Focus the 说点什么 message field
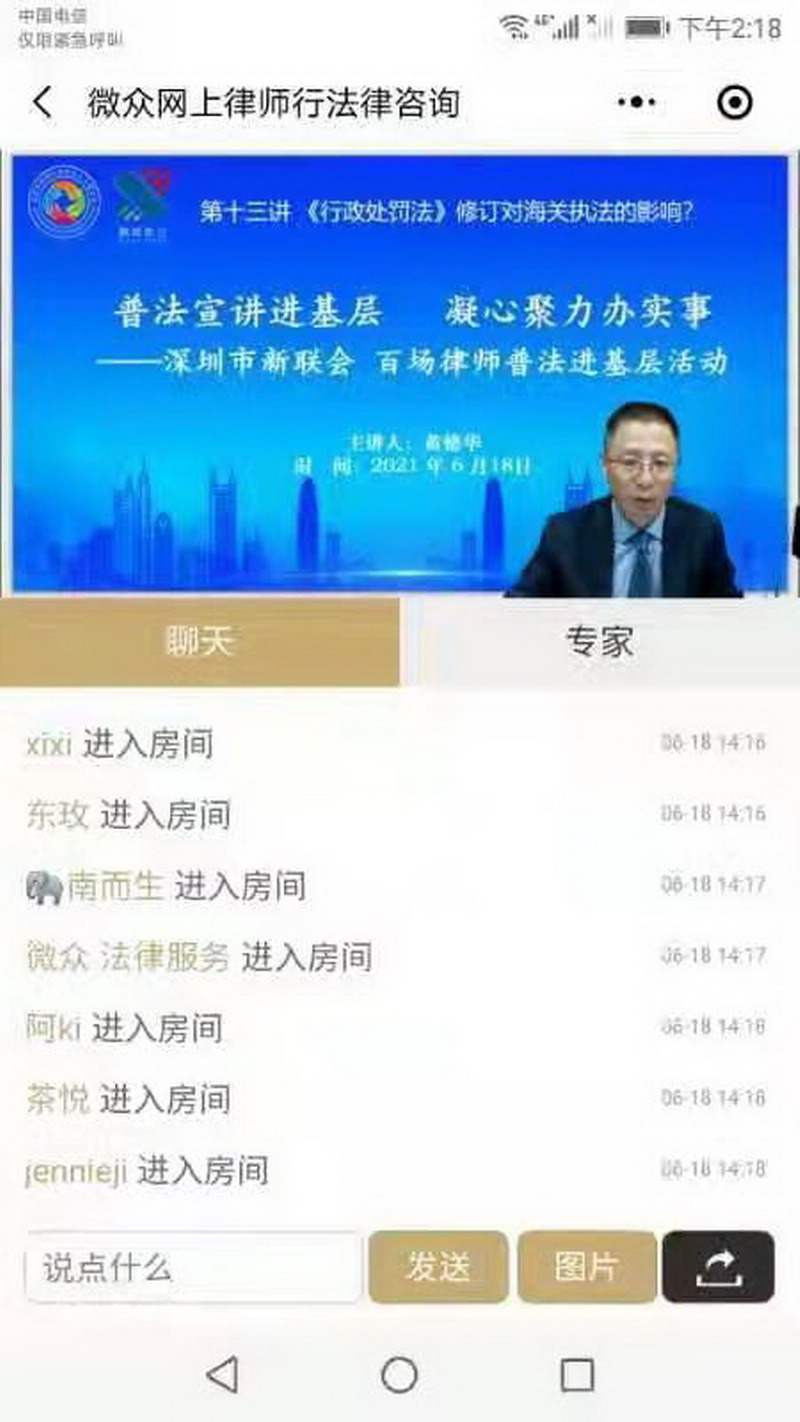The image size is (800, 1422). (x=193, y=1267)
